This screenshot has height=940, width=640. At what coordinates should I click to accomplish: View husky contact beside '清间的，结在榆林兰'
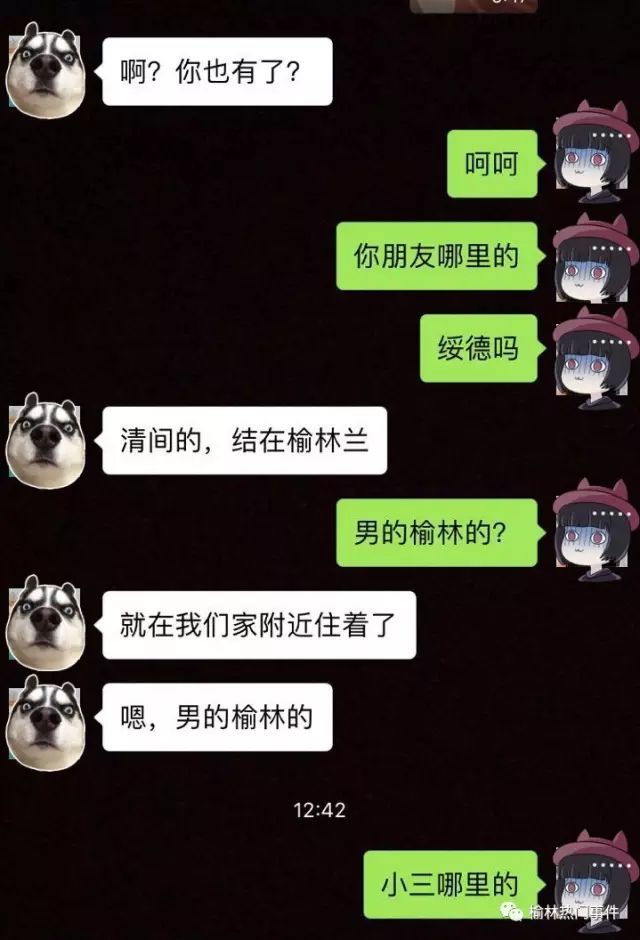(45, 441)
